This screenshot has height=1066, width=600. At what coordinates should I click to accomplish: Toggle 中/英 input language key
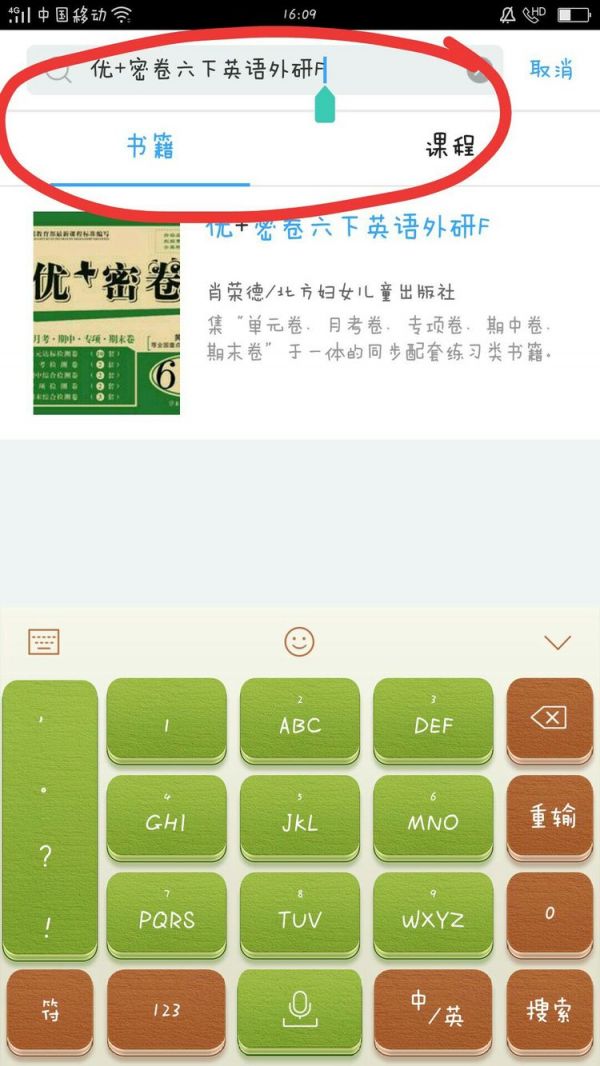(x=434, y=1010)
